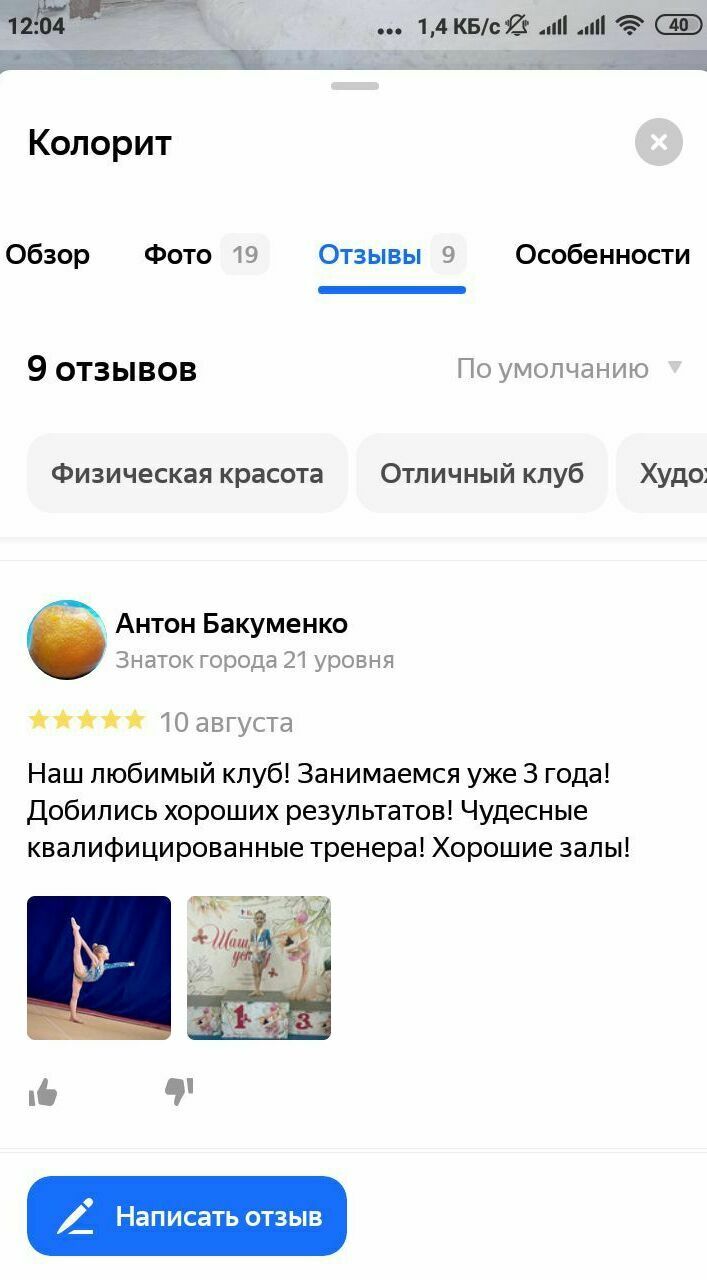
Task: View the gymnast on blue background photo
Action: point(99,967)
